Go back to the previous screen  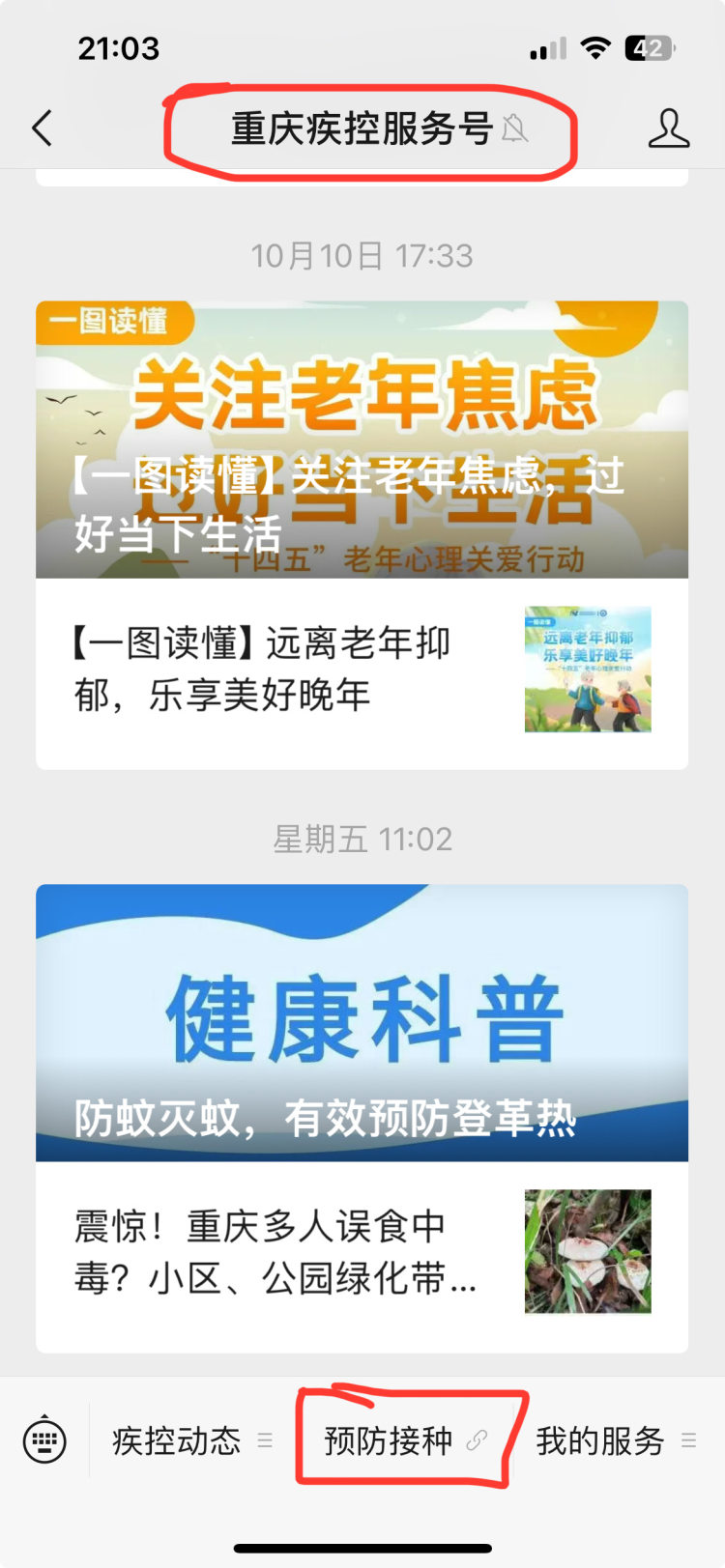[42, 128]
